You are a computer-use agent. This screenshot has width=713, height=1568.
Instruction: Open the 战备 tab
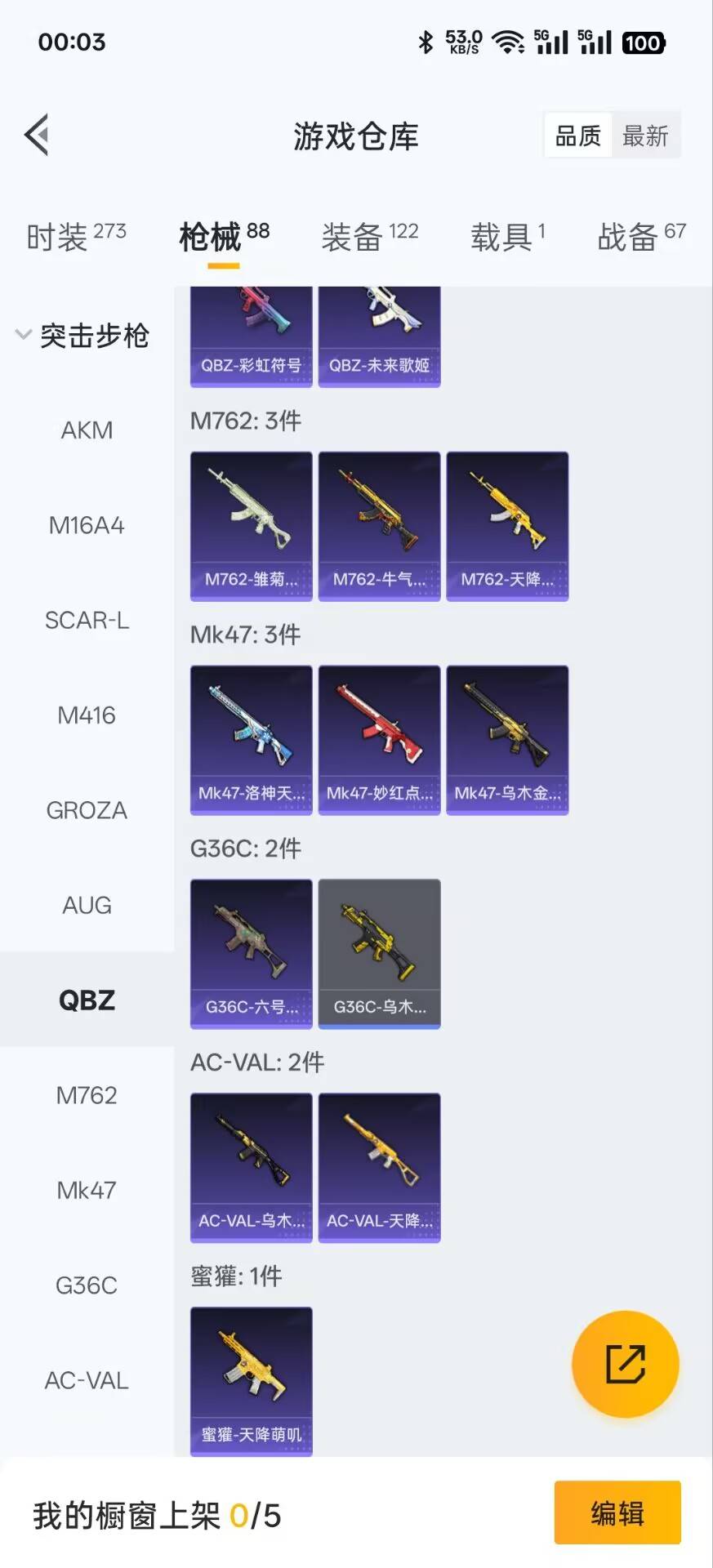(641, 237)
